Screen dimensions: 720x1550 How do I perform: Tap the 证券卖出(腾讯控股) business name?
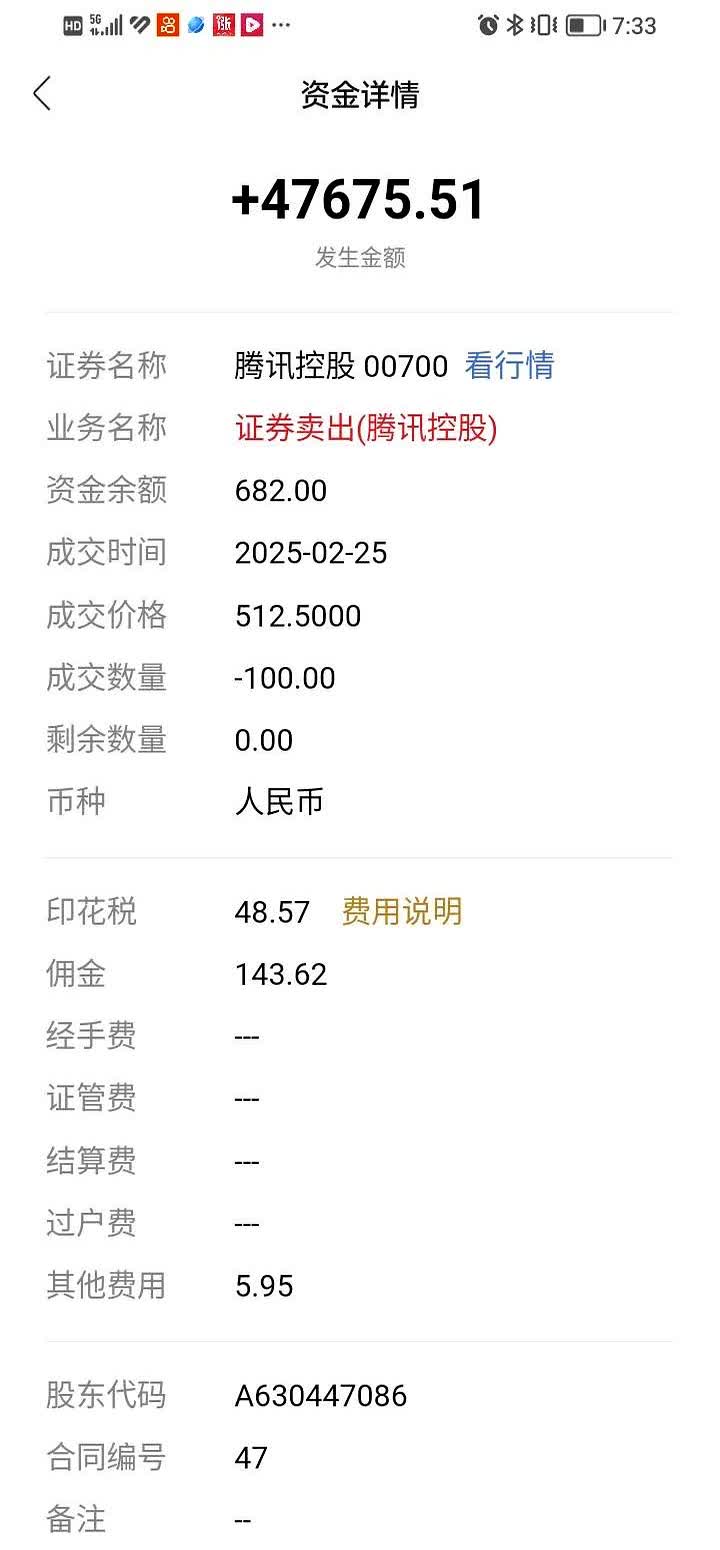[366, 428]
